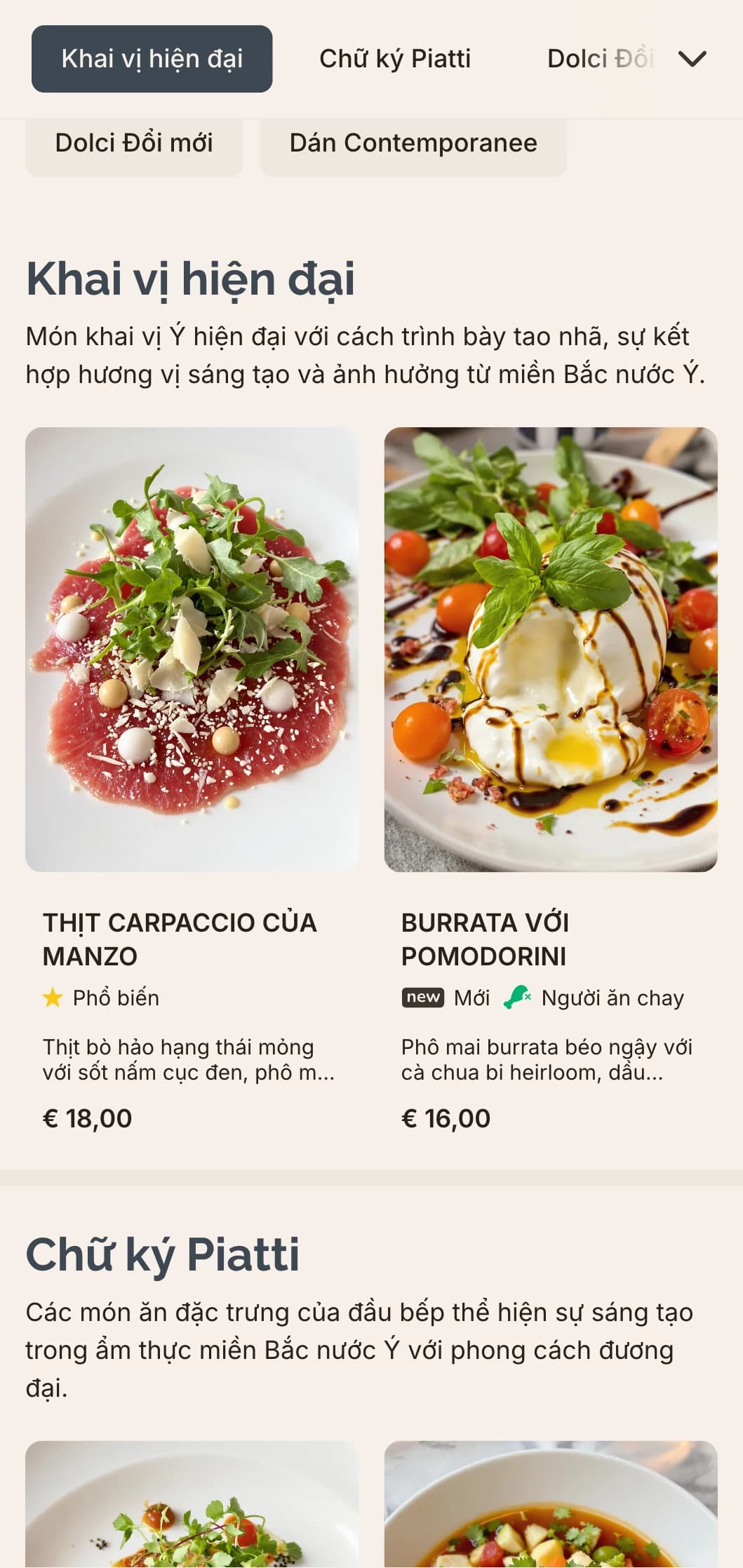Switch to the Chữ ký Piatti tab
The image size is (743, 1568).
click(394, 59)
